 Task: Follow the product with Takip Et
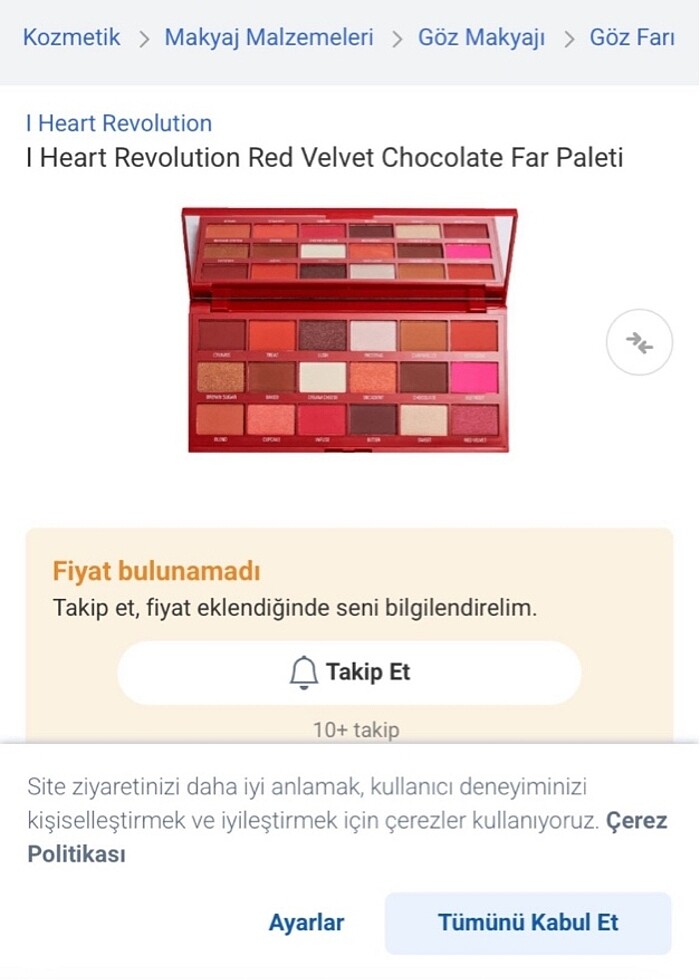point(349,672)
